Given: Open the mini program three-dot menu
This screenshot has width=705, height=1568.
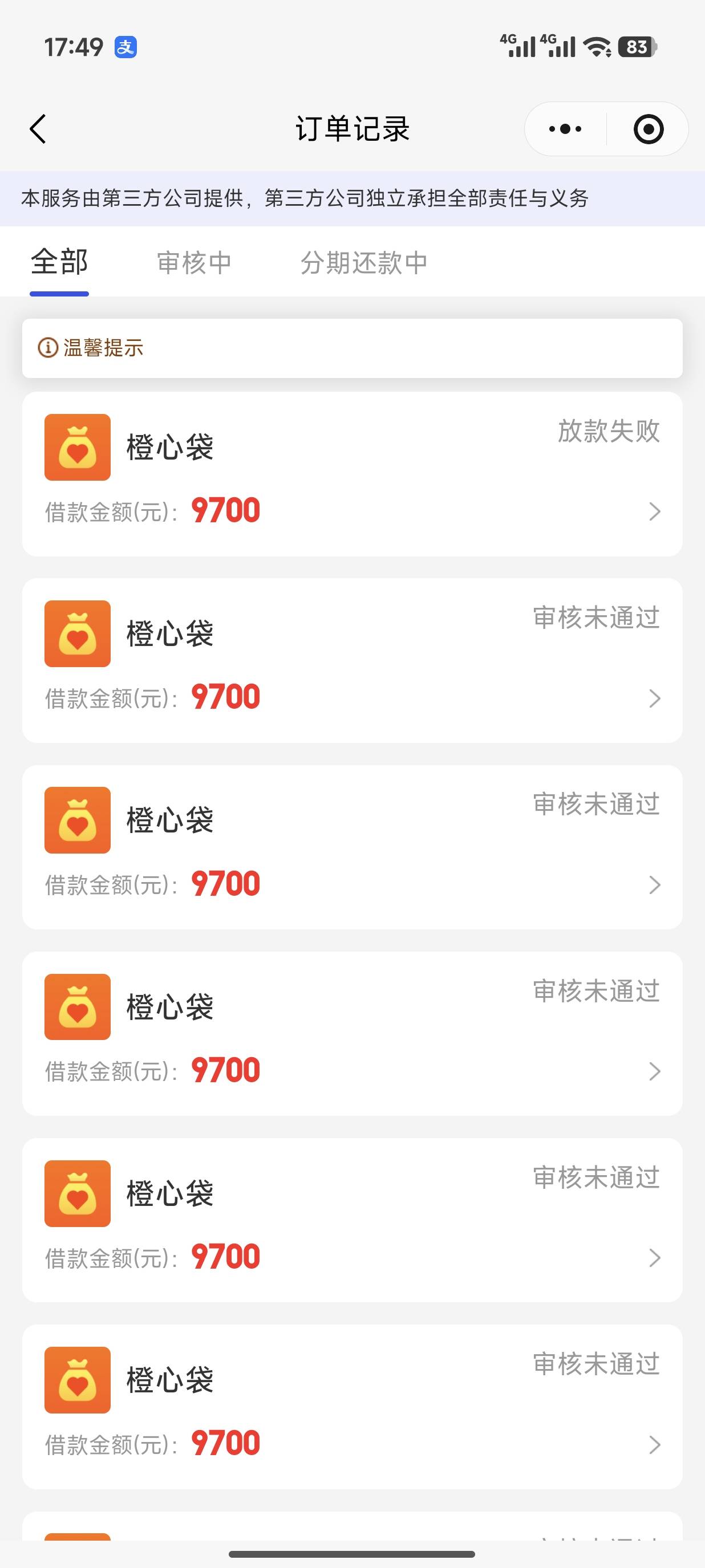Looking at the screenshot, I should click(565, 129).
